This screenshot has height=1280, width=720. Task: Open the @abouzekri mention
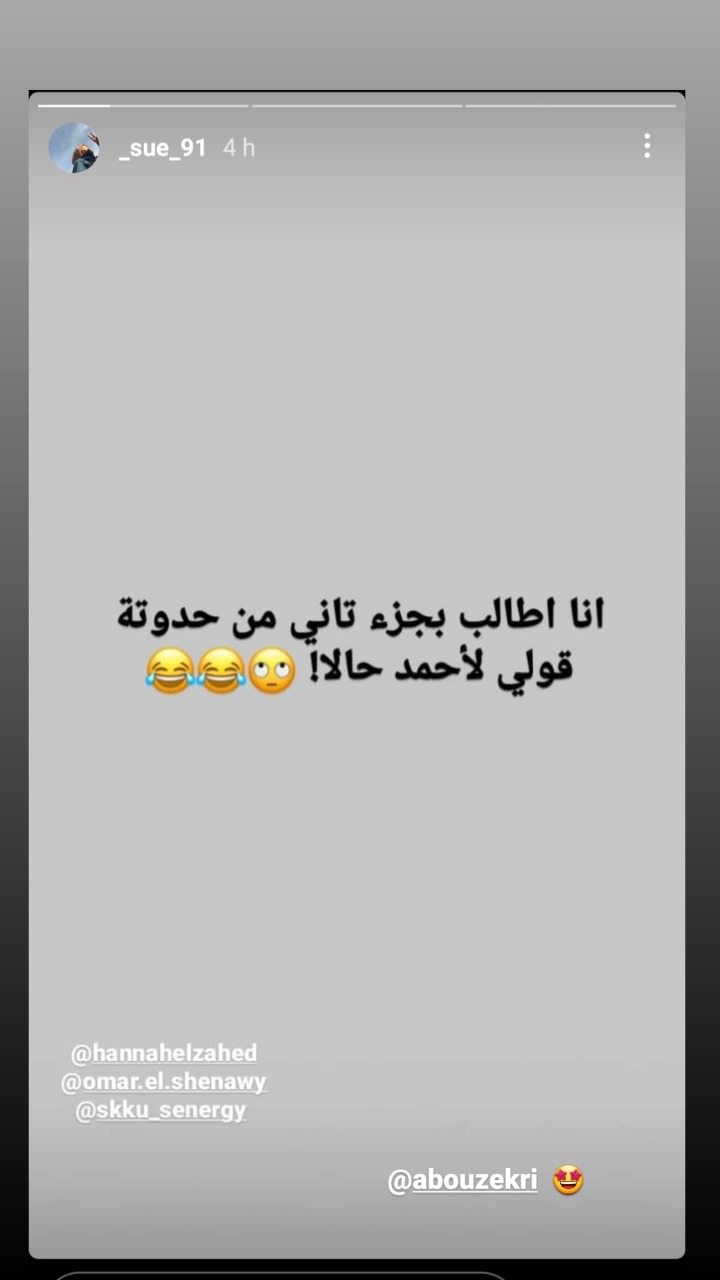point(463,1181)
